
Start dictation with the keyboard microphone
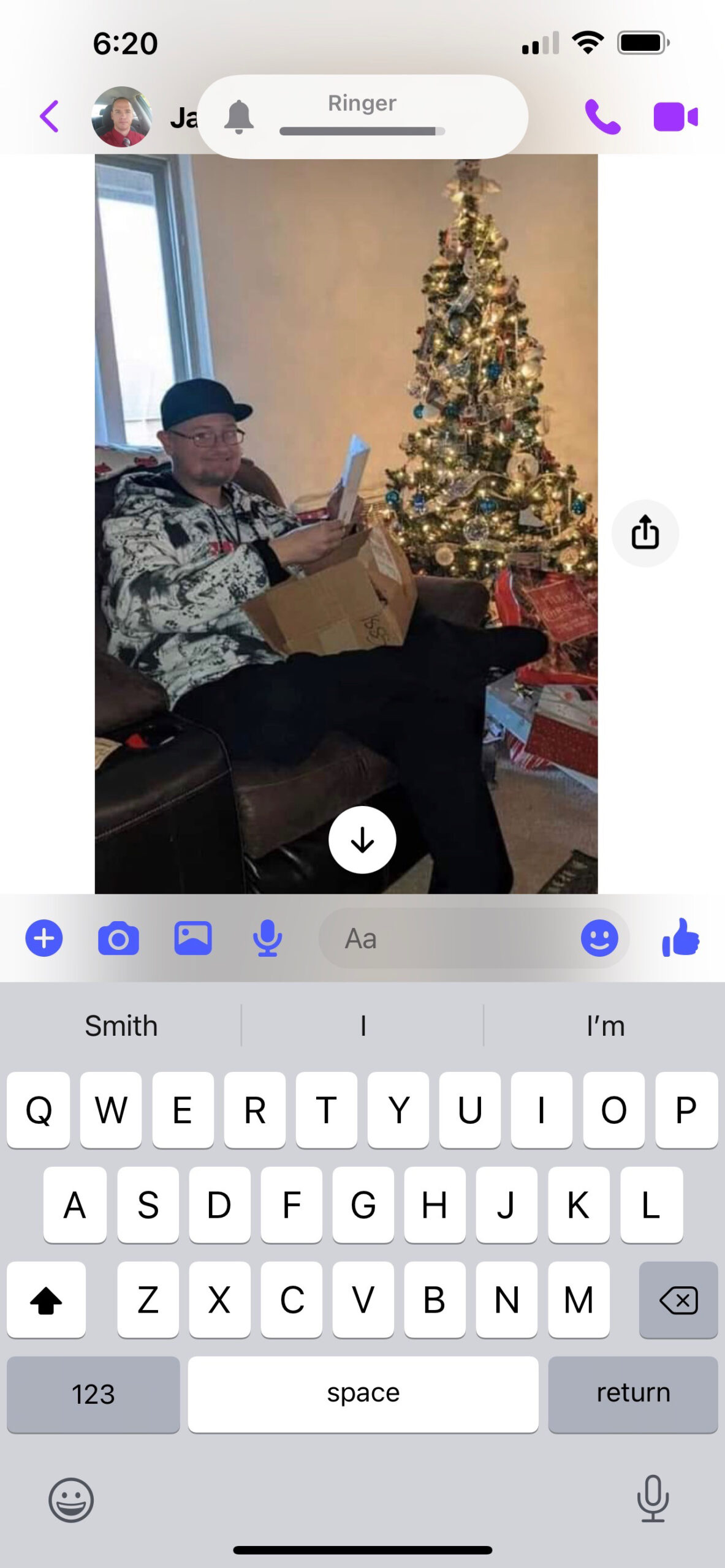(653, 1499)
